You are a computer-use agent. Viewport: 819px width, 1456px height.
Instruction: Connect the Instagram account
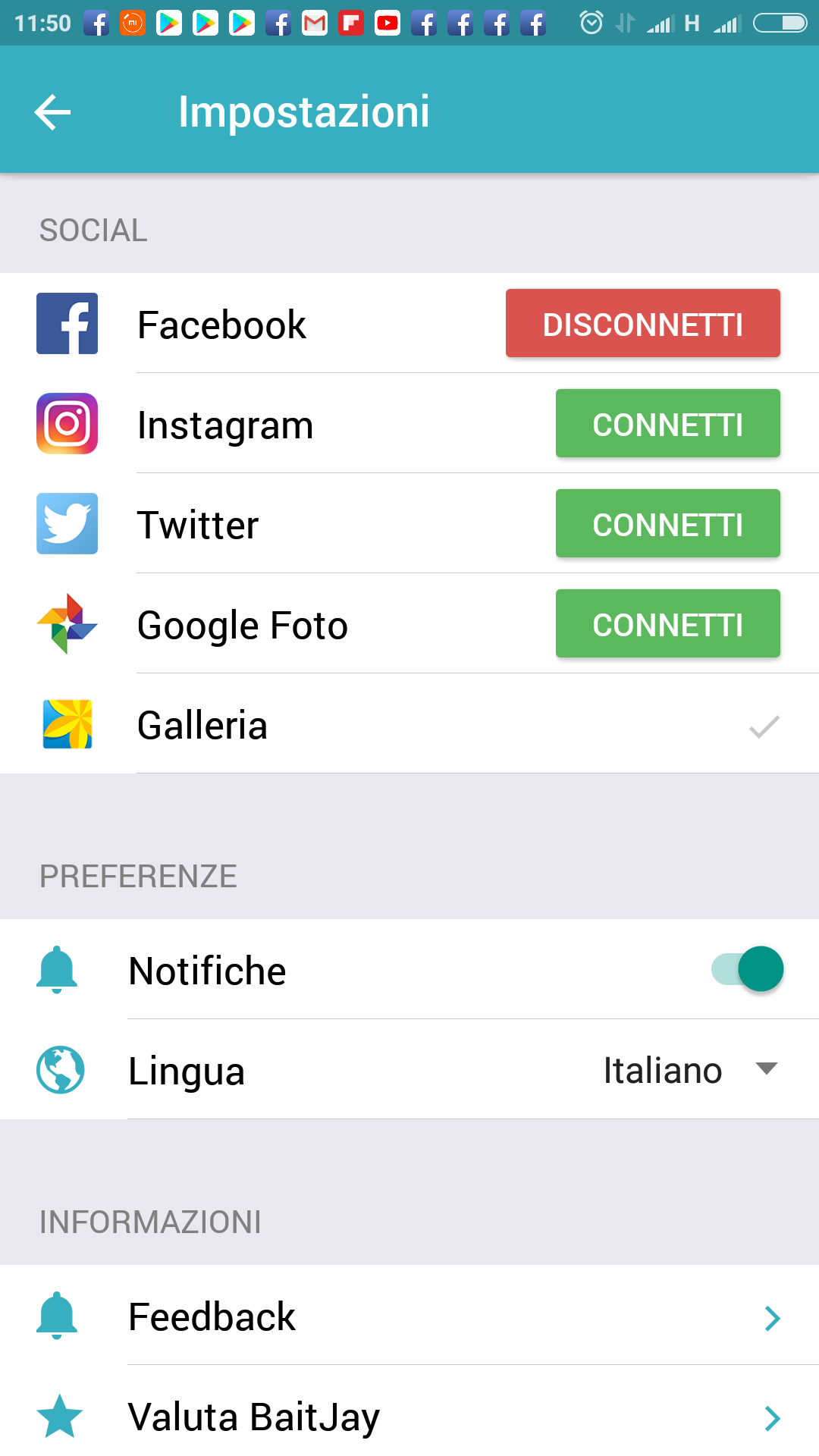pos(667,423)
